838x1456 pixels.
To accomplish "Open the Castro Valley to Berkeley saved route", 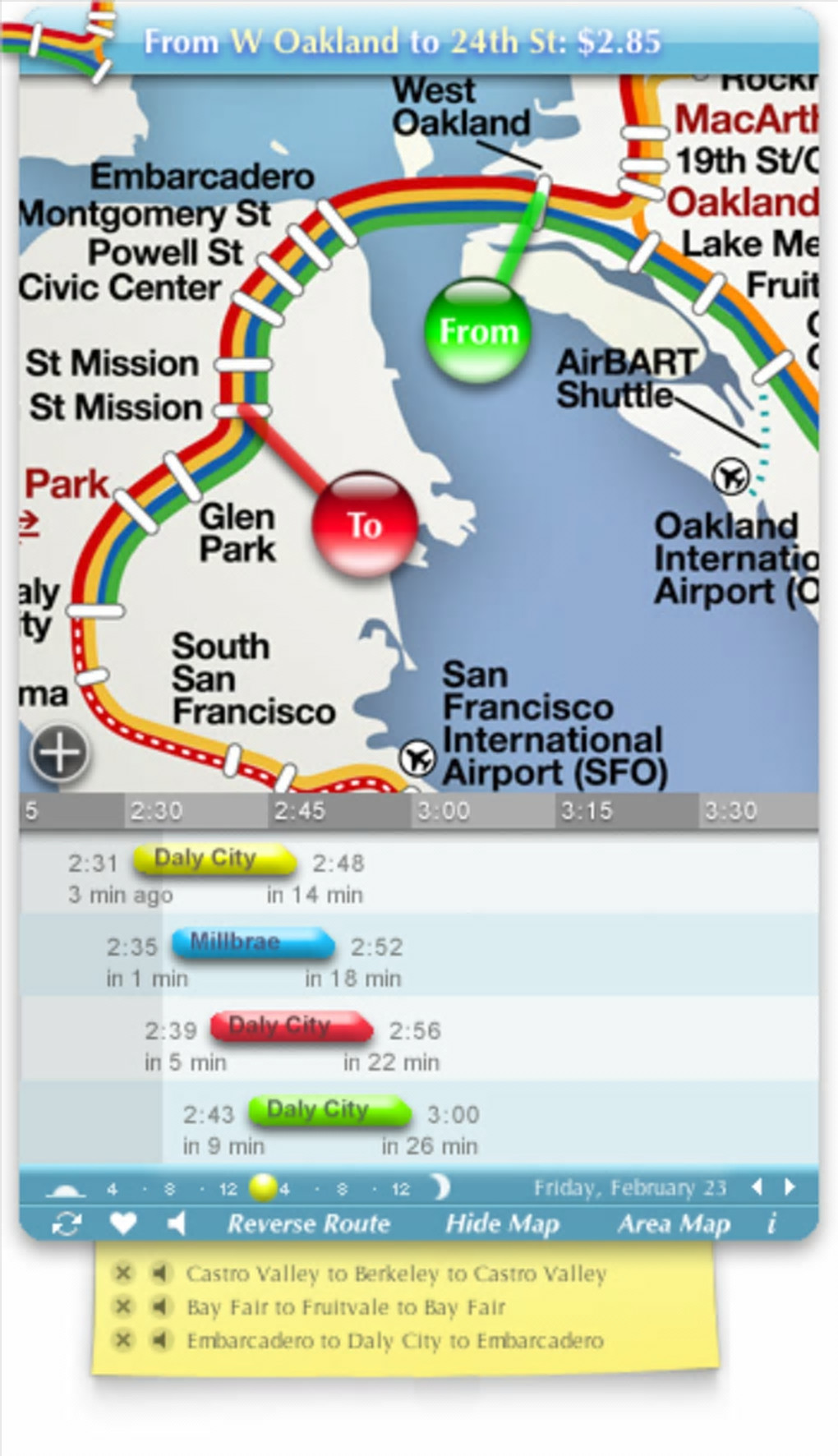I will tap(395, 1274).
